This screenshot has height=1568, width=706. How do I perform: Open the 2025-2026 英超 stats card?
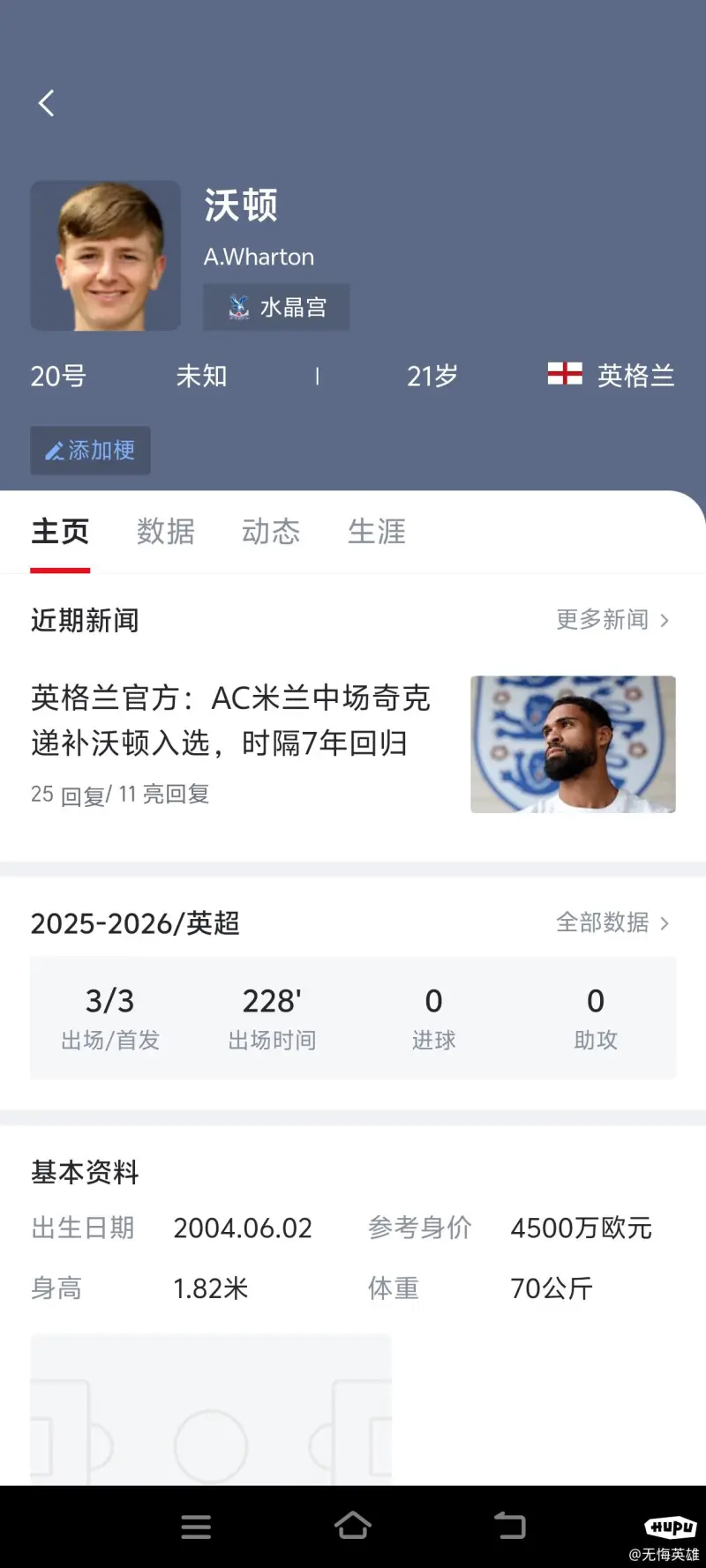353,1018
